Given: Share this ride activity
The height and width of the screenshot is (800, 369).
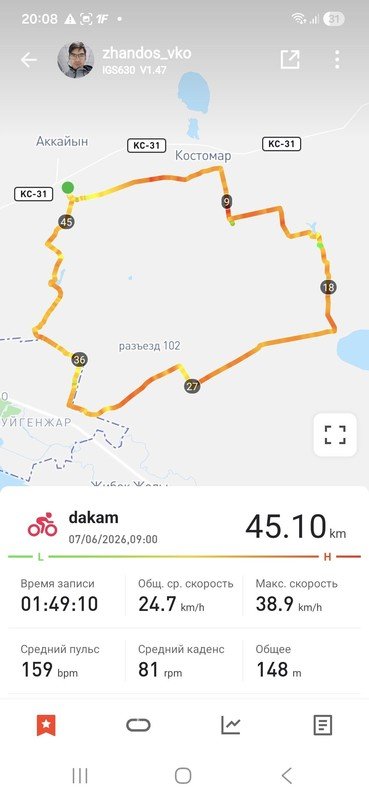Looking at the screenshot, I should (x=289, y=60).
